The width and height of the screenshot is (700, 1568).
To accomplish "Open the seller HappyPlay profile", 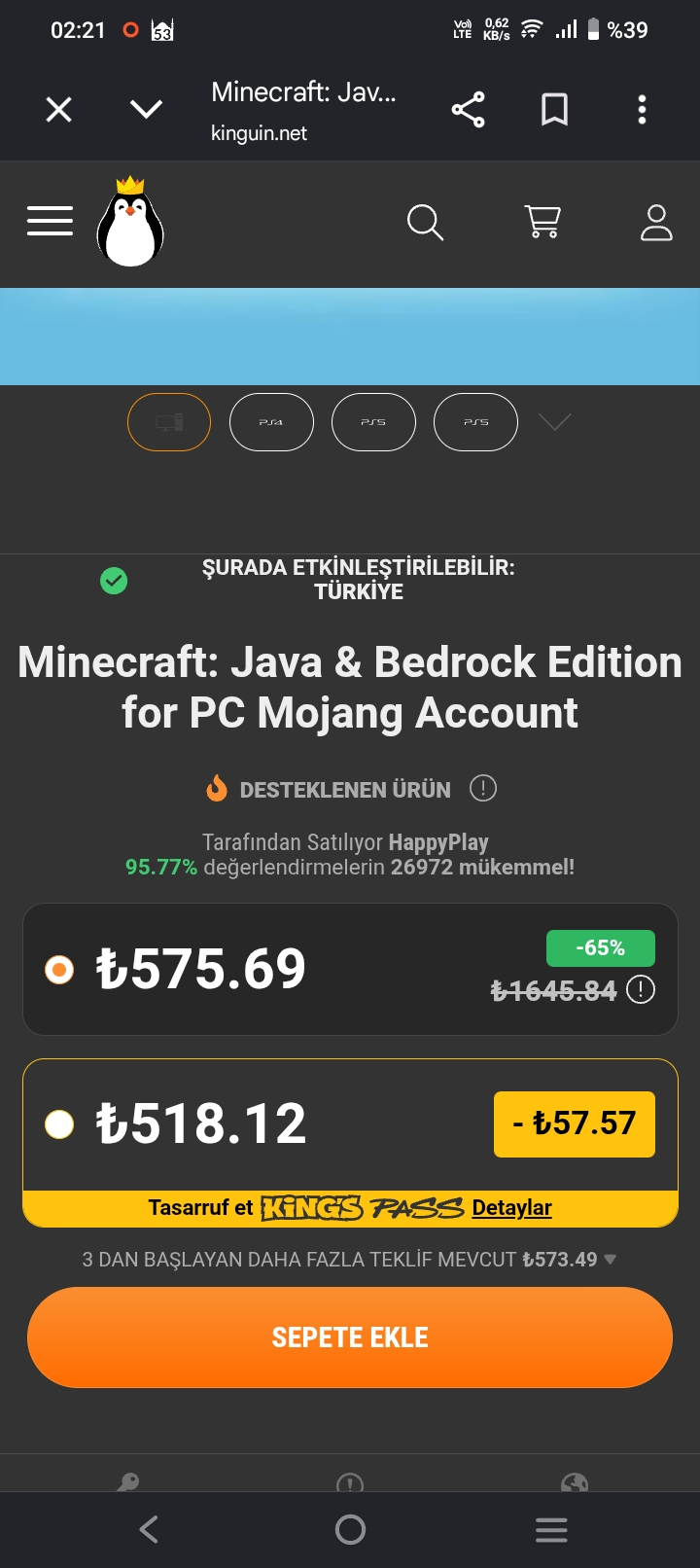I will (x=438, y=842).
